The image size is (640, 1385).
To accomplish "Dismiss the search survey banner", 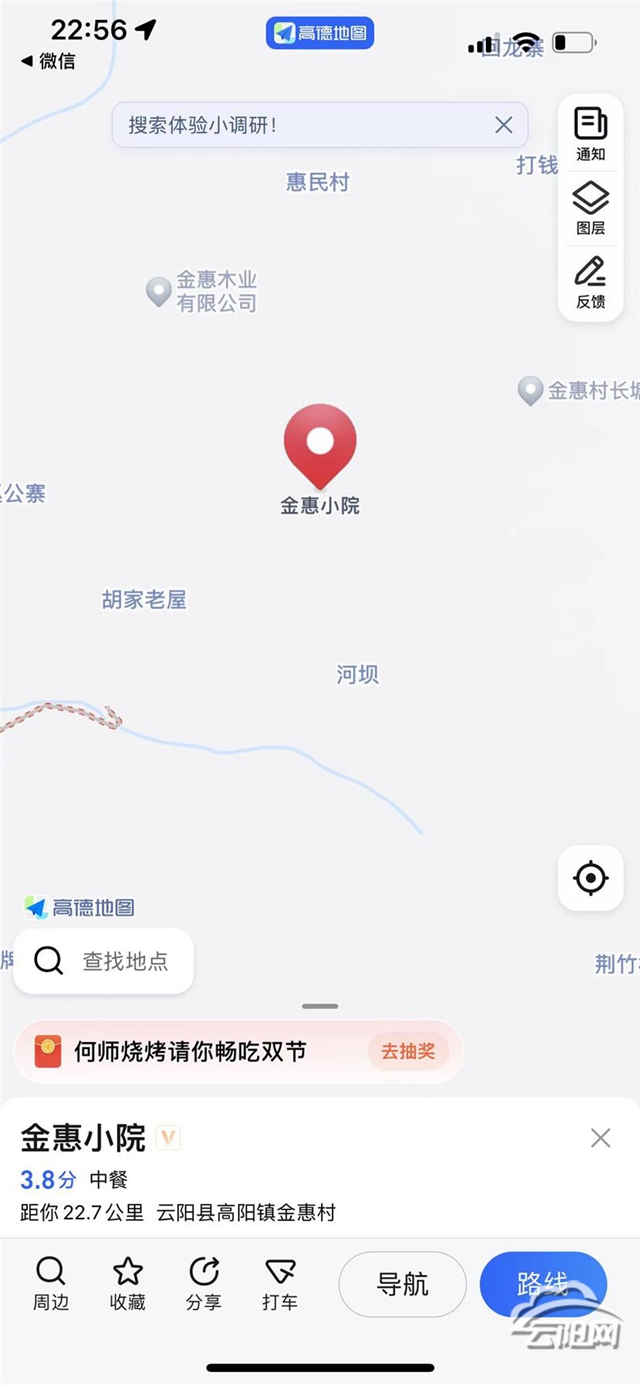I will coord(504,125).
